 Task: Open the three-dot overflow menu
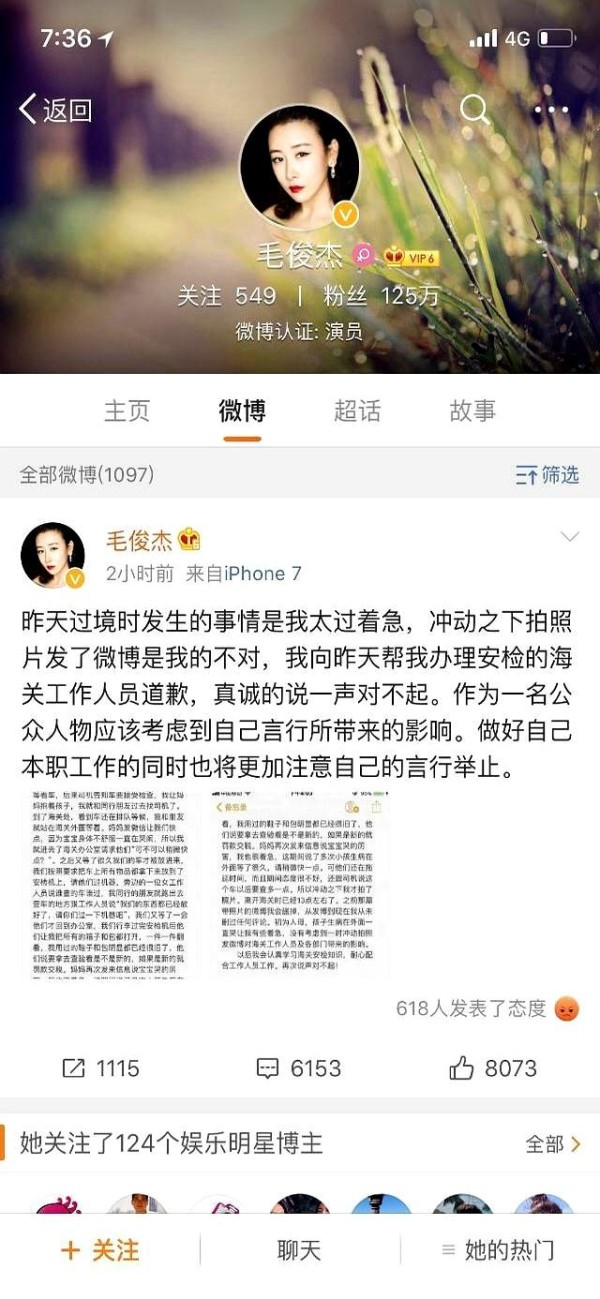tap(551, 108)
